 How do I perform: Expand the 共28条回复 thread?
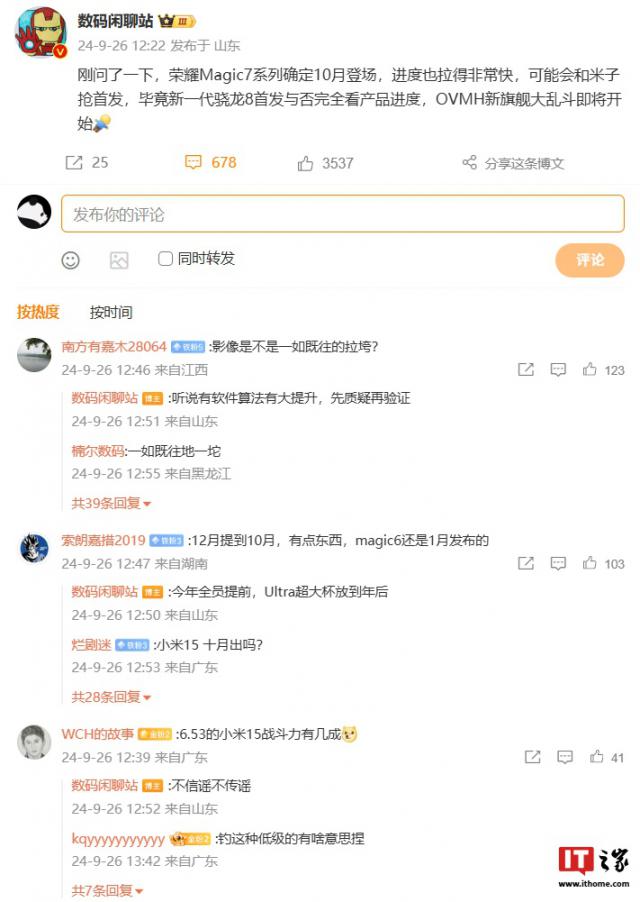pos(111,697)
